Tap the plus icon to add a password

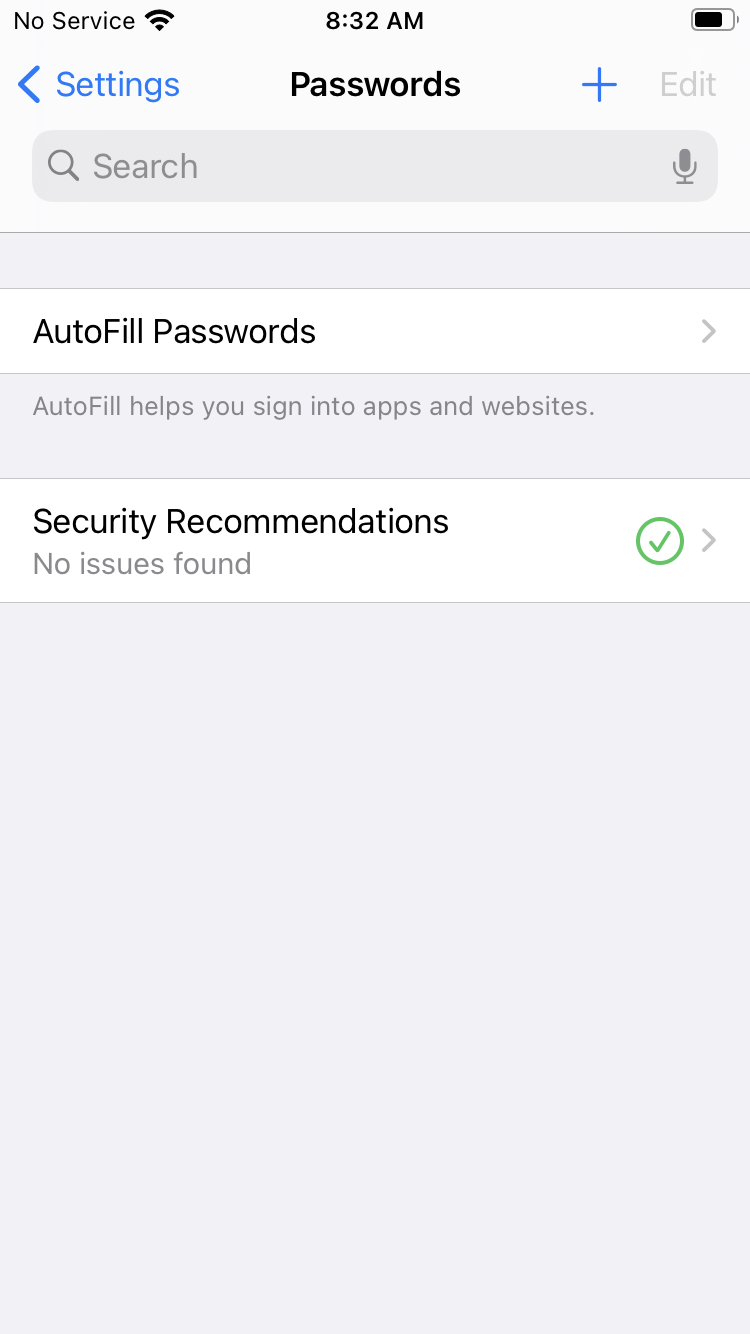pyautogui.click(x=599, y=84)
